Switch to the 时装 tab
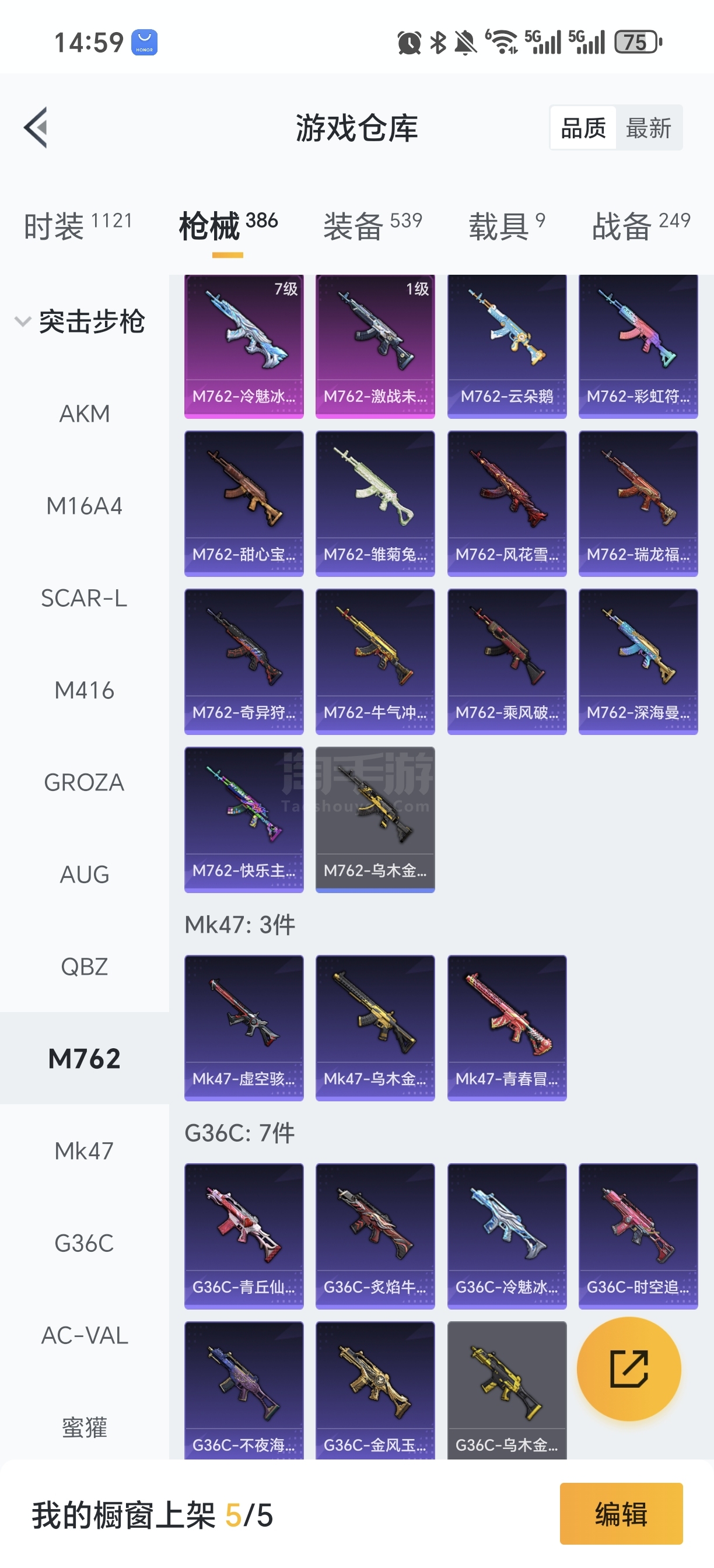 click(x=78, y=225)
